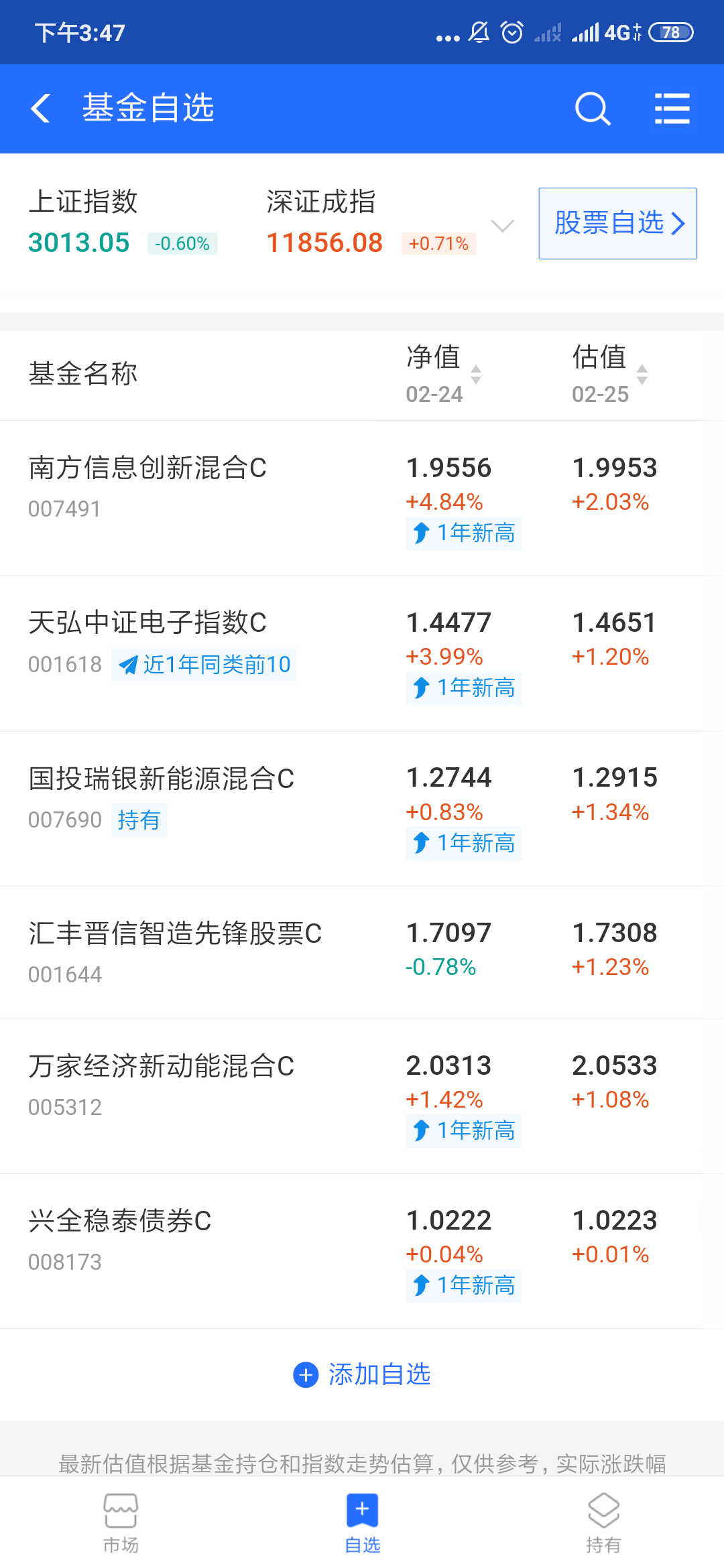The height and width of the screenshot is (1568, 724).
Task: Expand the market index dropdown chevron
Action: click(503, 225)
